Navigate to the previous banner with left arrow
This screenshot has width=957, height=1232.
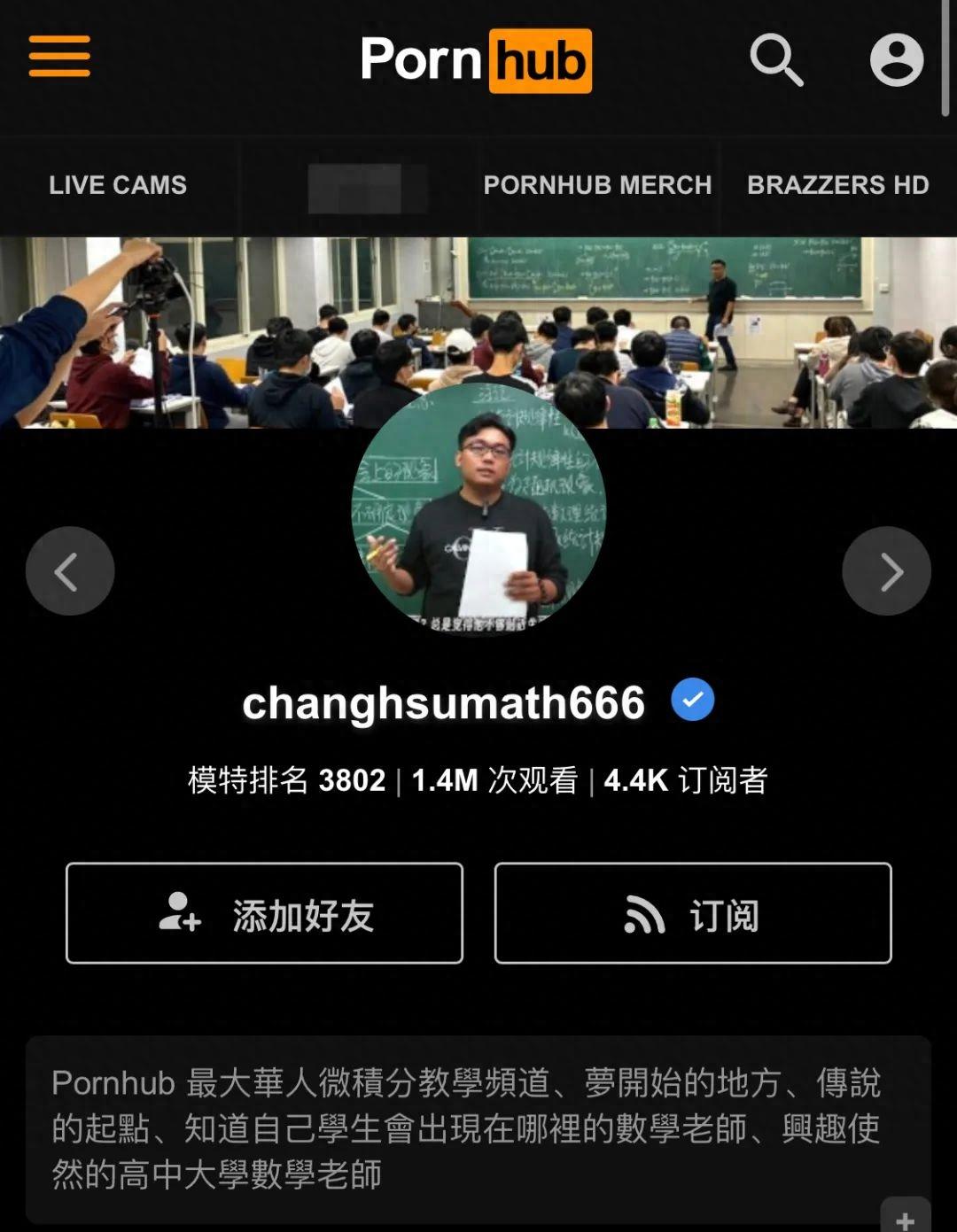70,570
